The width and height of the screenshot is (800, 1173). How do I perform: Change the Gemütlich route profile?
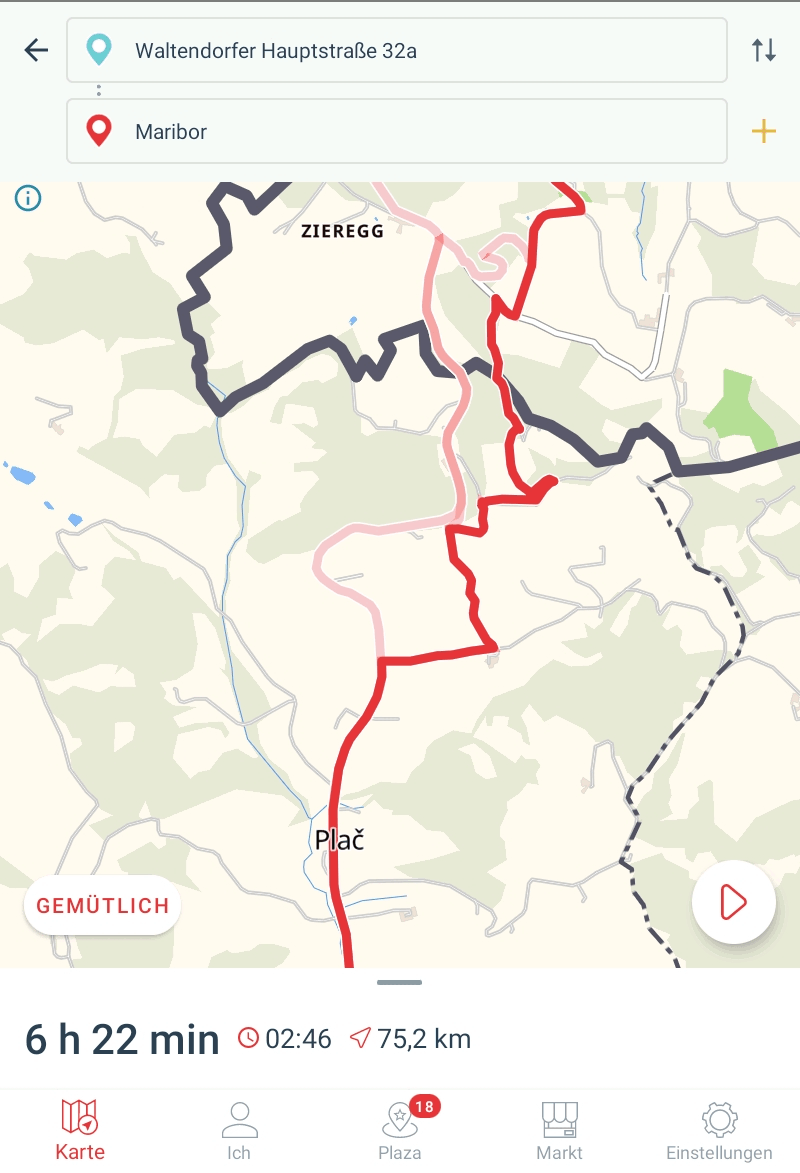click(x=102, y=906)
